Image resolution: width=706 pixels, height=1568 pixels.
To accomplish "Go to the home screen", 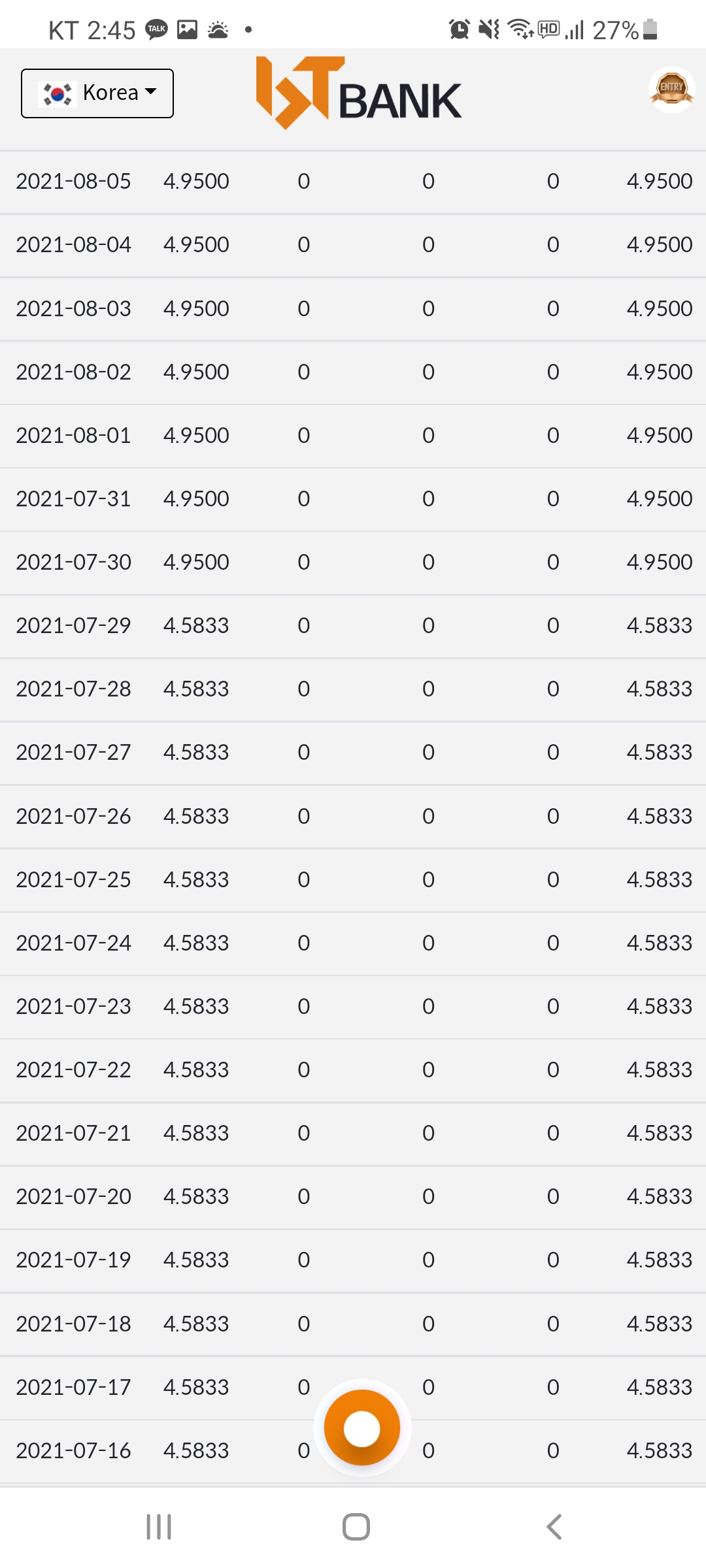I will [356, 1527].
